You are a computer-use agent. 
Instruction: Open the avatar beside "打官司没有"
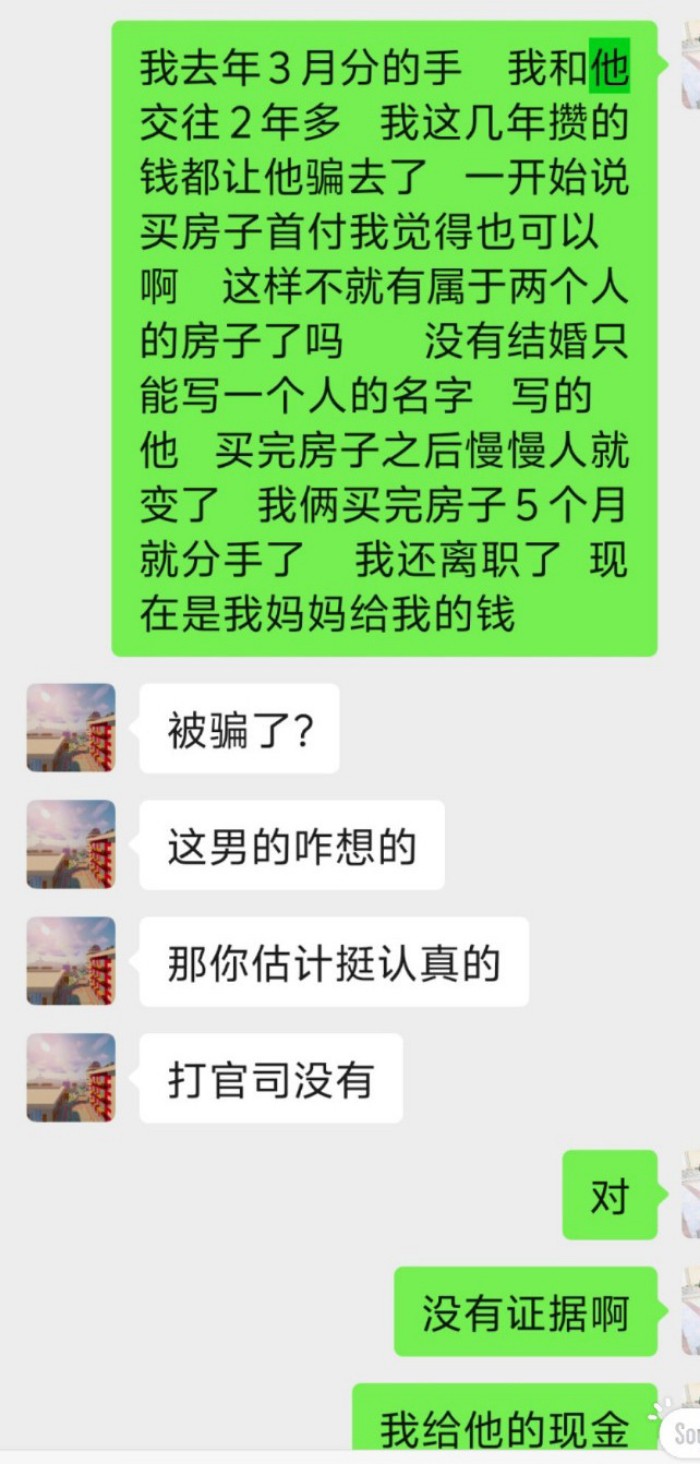[70, 1077]
